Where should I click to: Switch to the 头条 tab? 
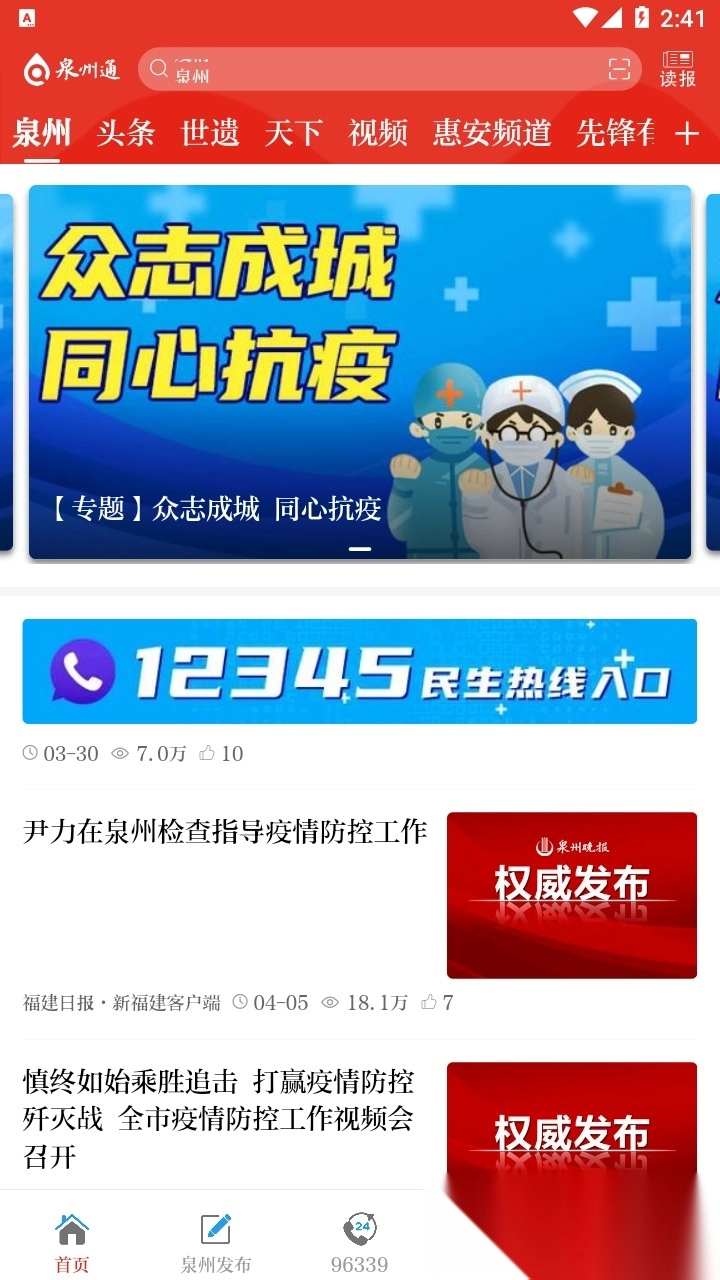pos(126,133)
